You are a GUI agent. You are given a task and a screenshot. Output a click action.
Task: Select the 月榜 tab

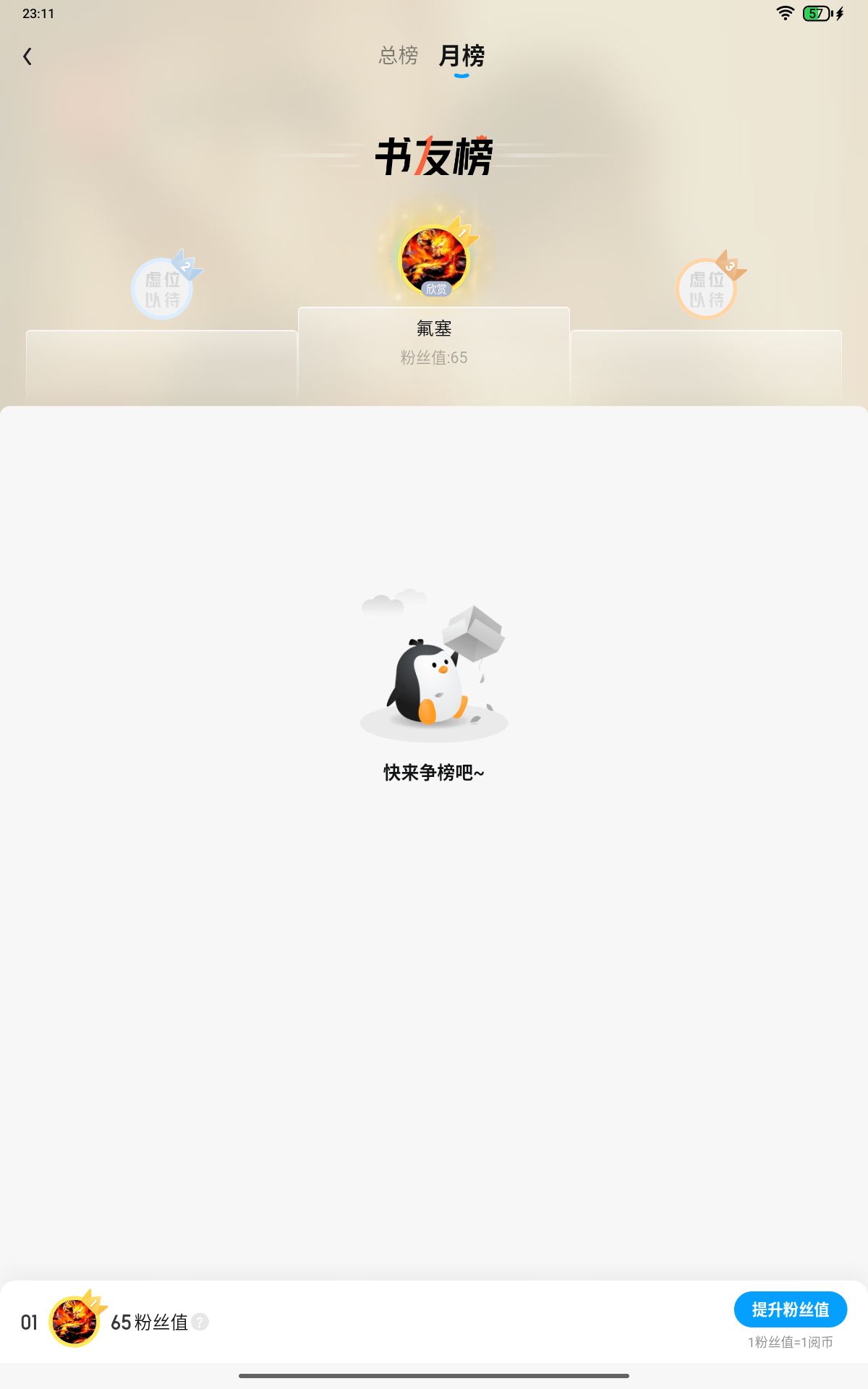[461, 56]
